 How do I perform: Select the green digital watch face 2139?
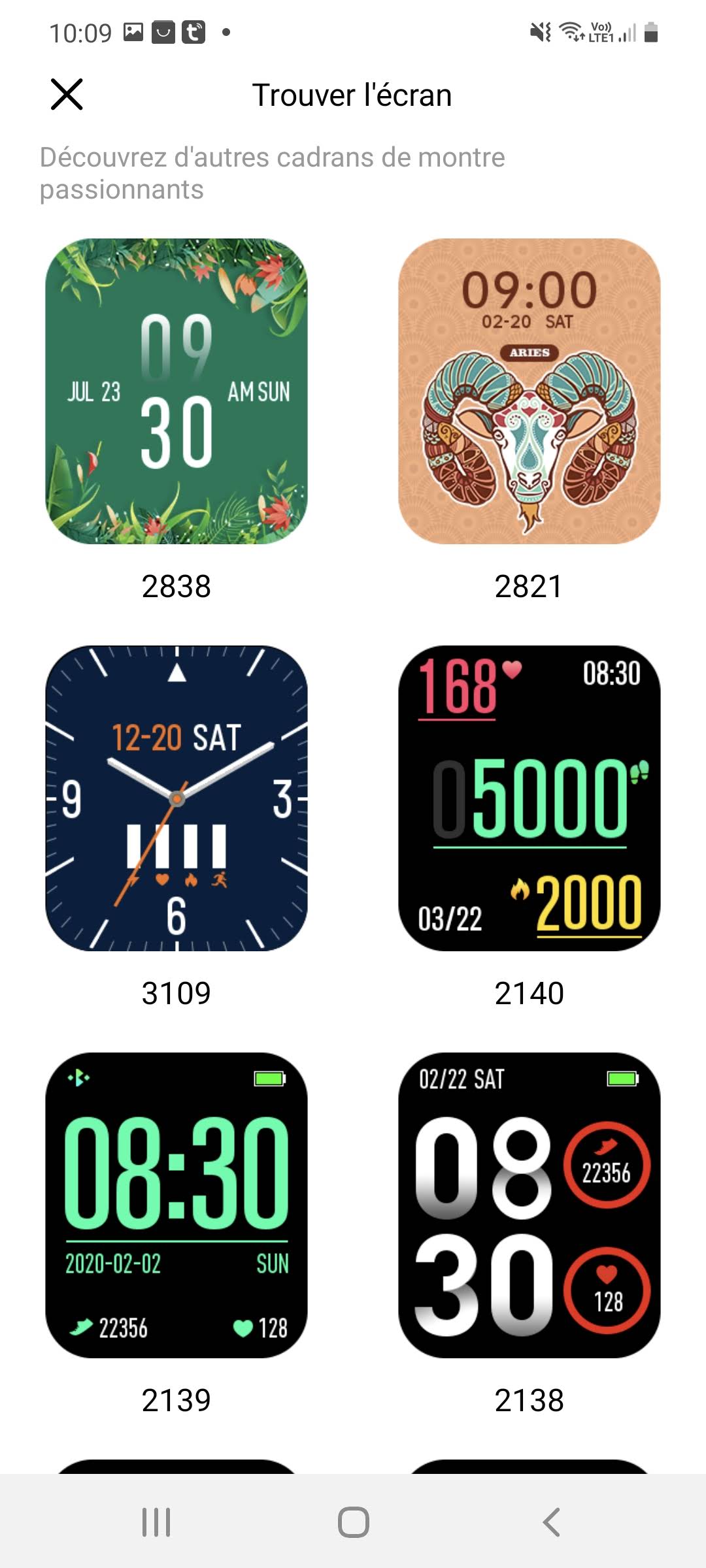click(176, 1205)
